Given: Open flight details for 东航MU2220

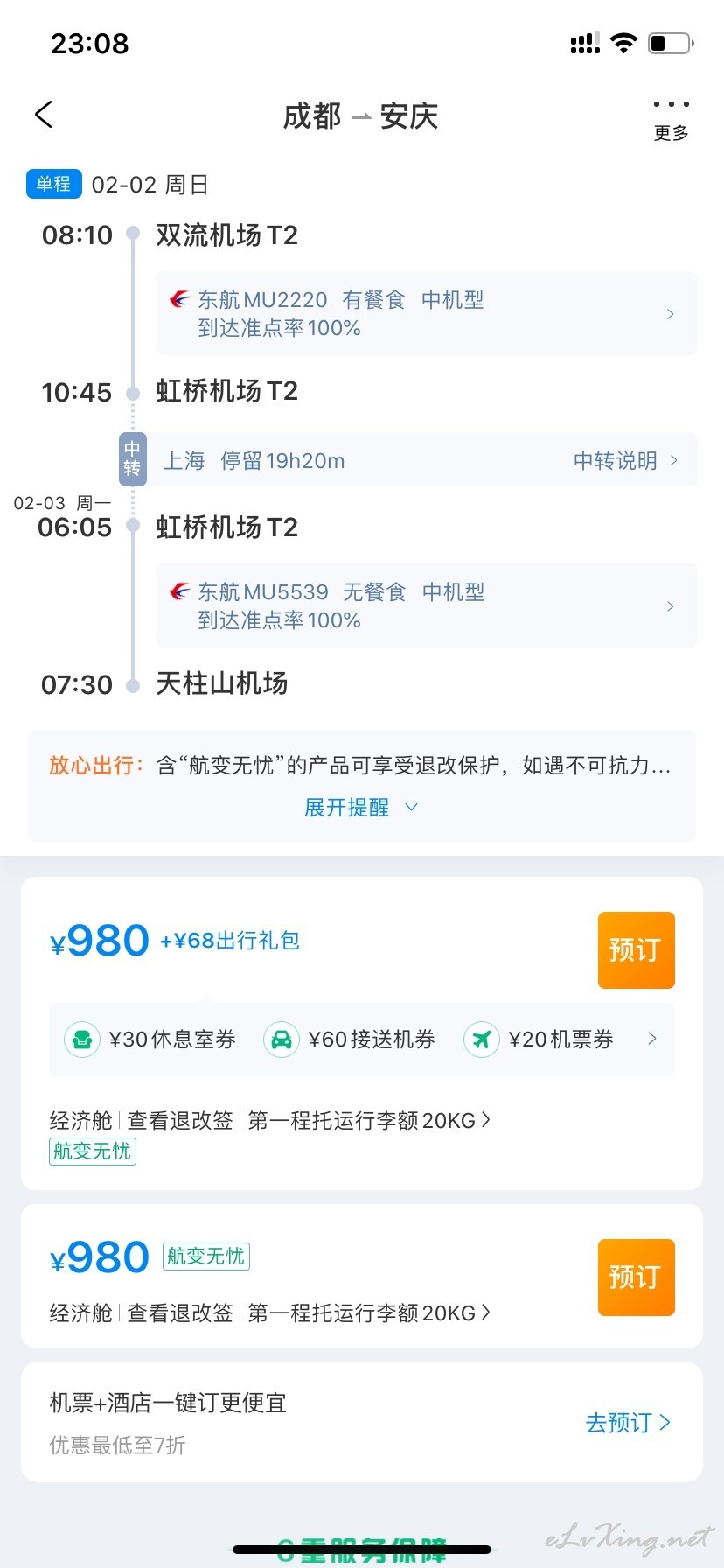Looking at the screenshot, I should tap(426, 314).
